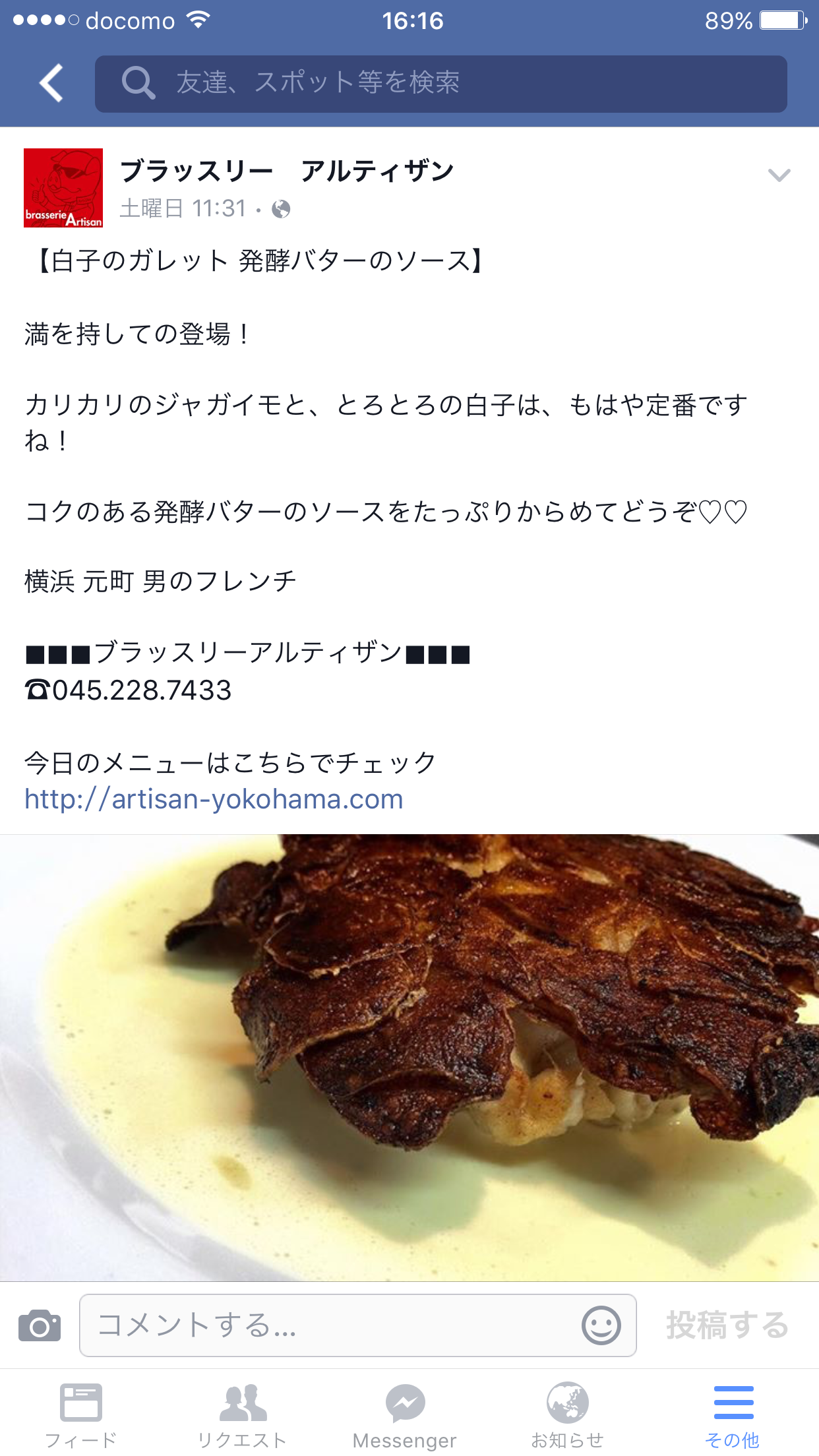Go back with the top-left arrow

[x=51, y=83]
